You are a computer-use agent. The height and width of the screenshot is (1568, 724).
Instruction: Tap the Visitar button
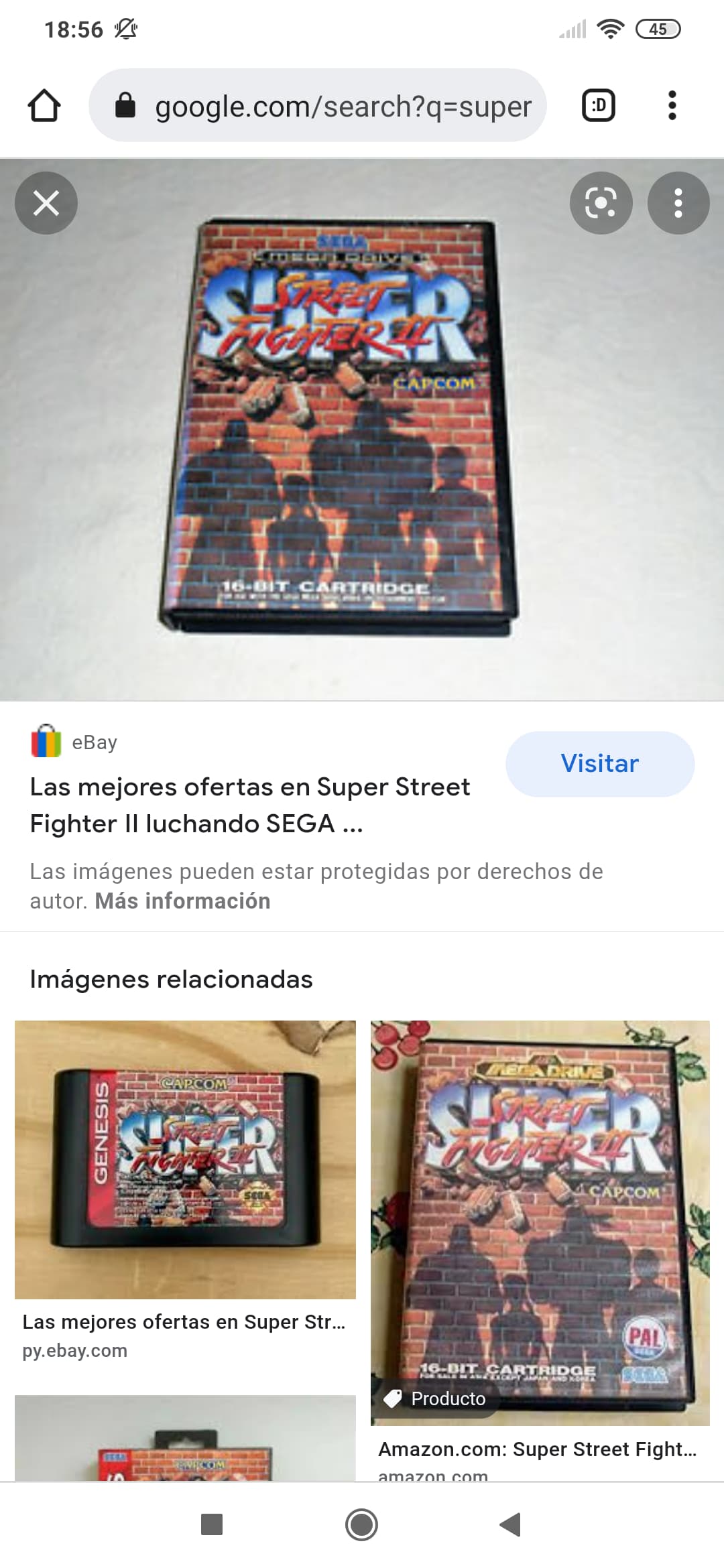point(600,764)
